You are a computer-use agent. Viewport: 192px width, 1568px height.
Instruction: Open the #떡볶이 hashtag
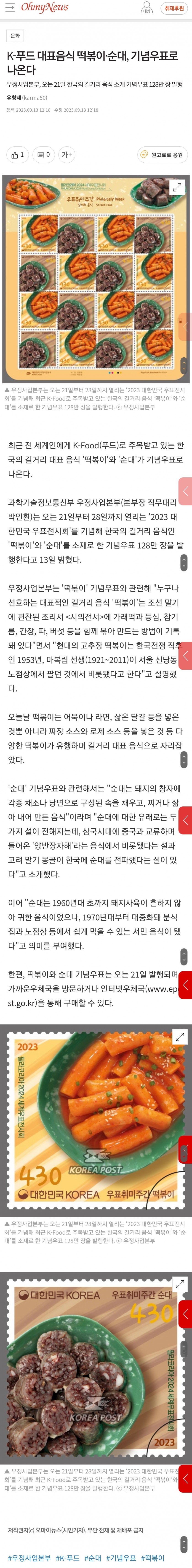point(152,1558)
